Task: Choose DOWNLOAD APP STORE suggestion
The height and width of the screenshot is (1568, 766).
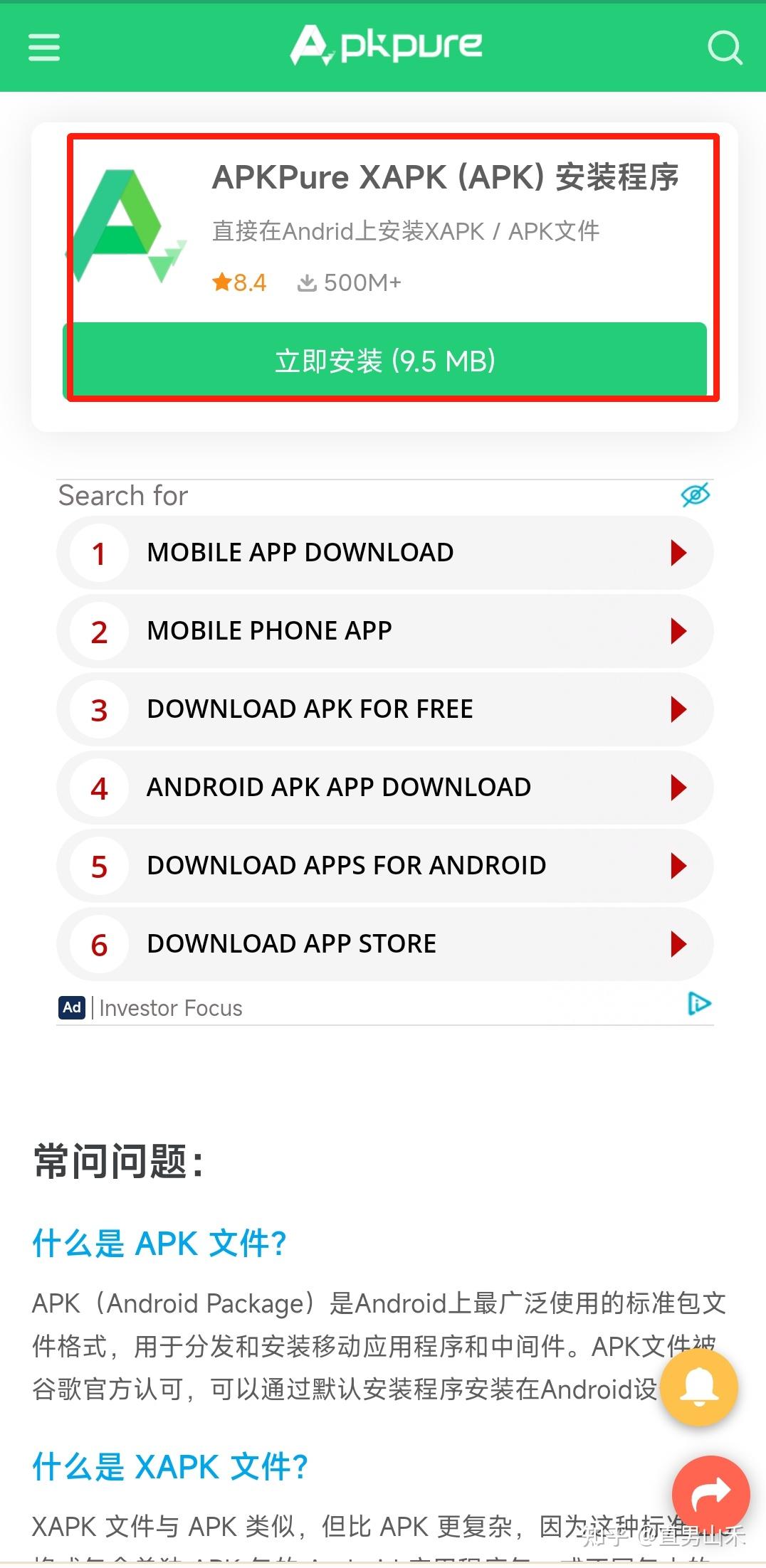Action: click(384, 944)
